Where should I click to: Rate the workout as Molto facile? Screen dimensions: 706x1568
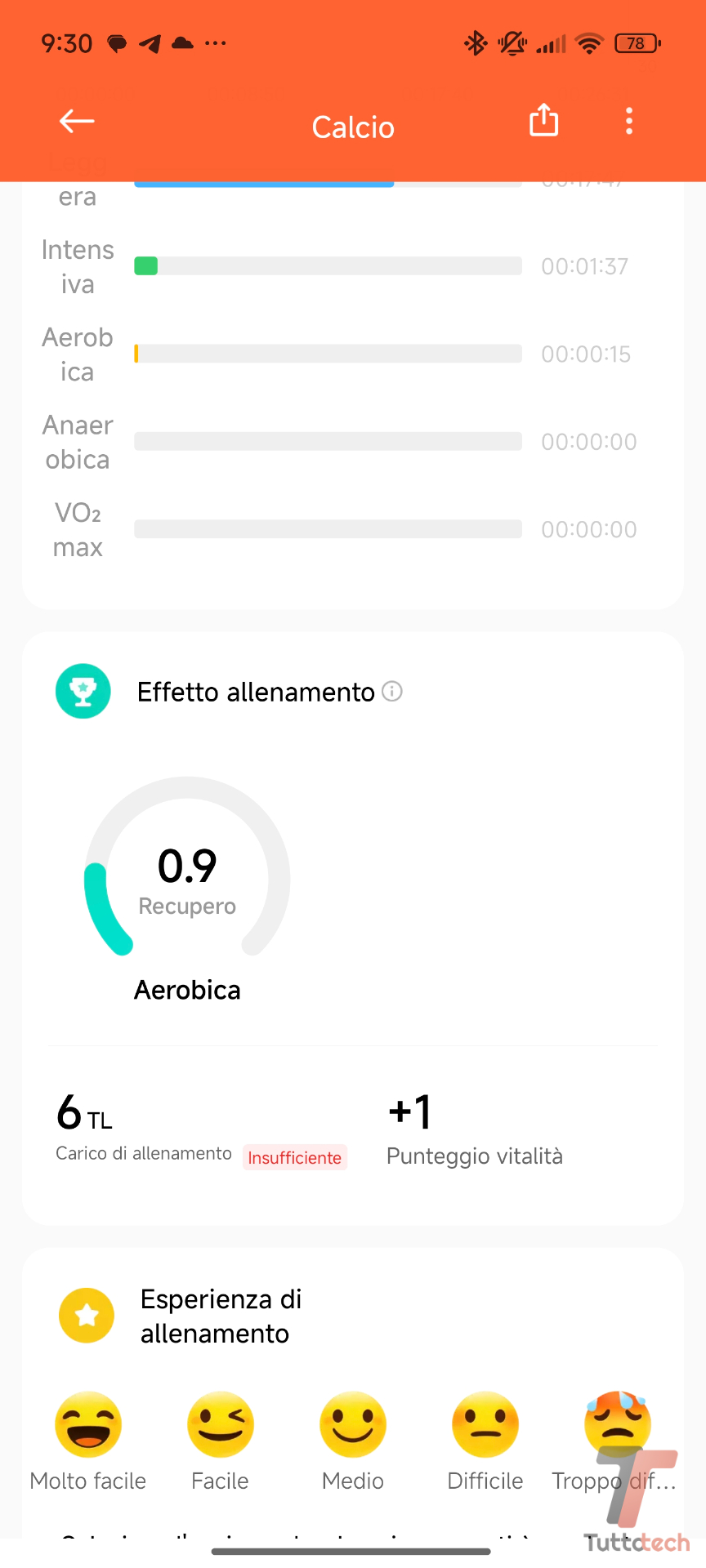pos(88,1425)
